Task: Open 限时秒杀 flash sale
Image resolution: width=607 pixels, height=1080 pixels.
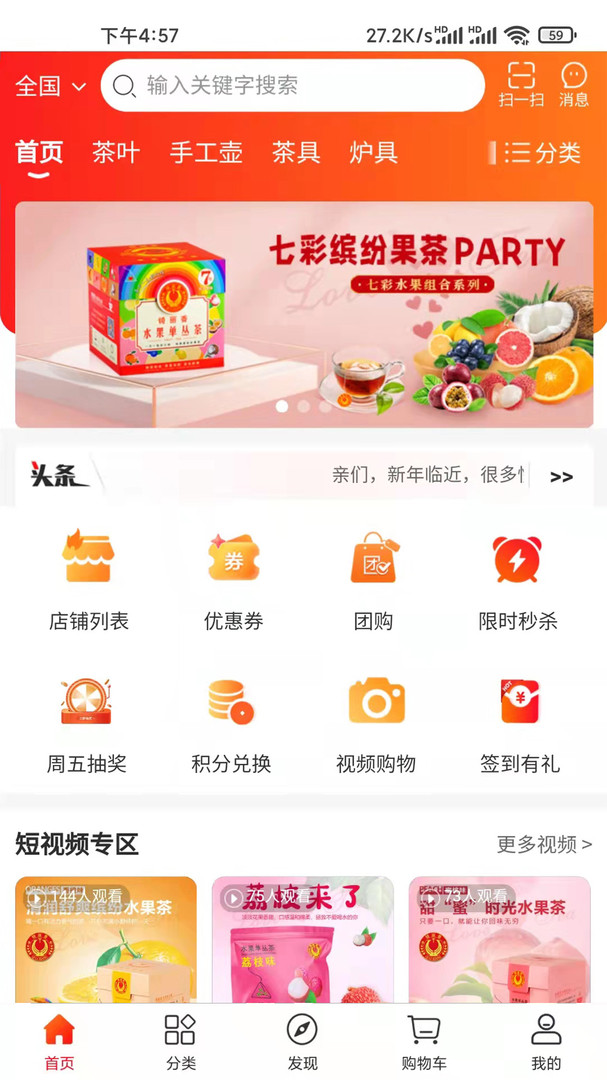Action: pos(518,580)
